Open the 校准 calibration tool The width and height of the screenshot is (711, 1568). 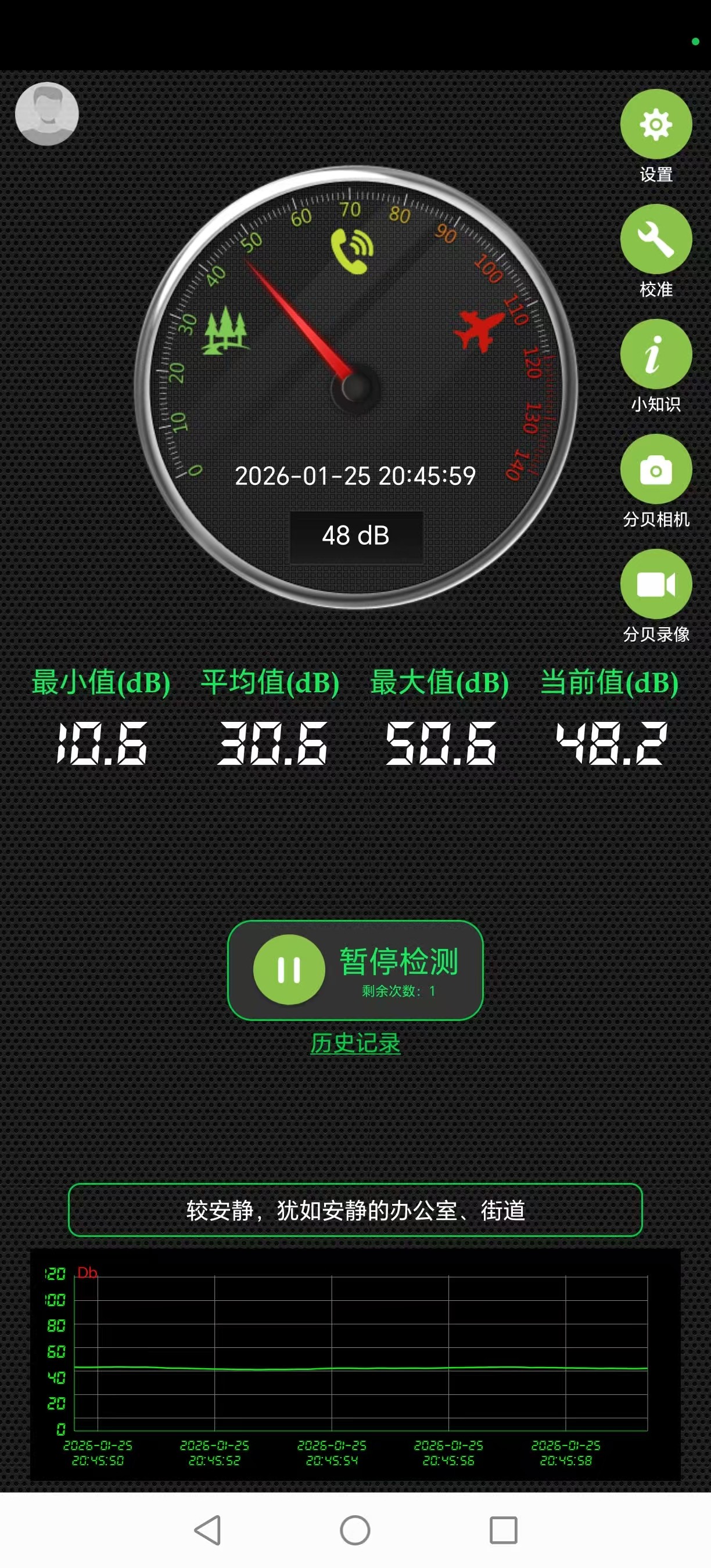(x=656, y=239)
